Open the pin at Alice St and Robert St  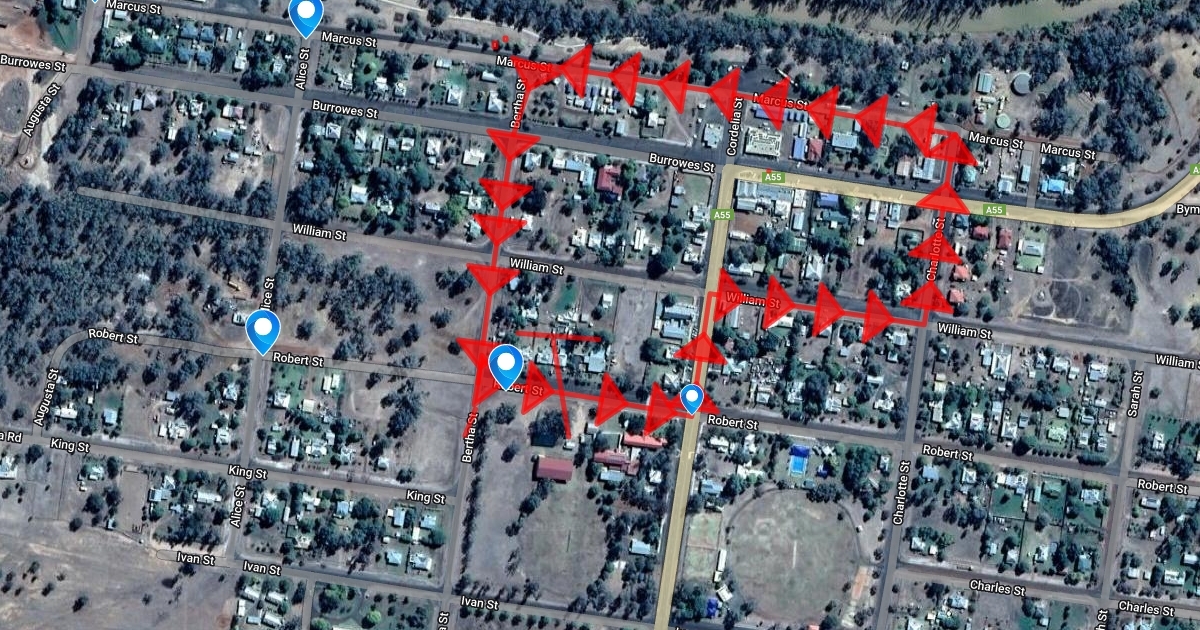point(262,331)
